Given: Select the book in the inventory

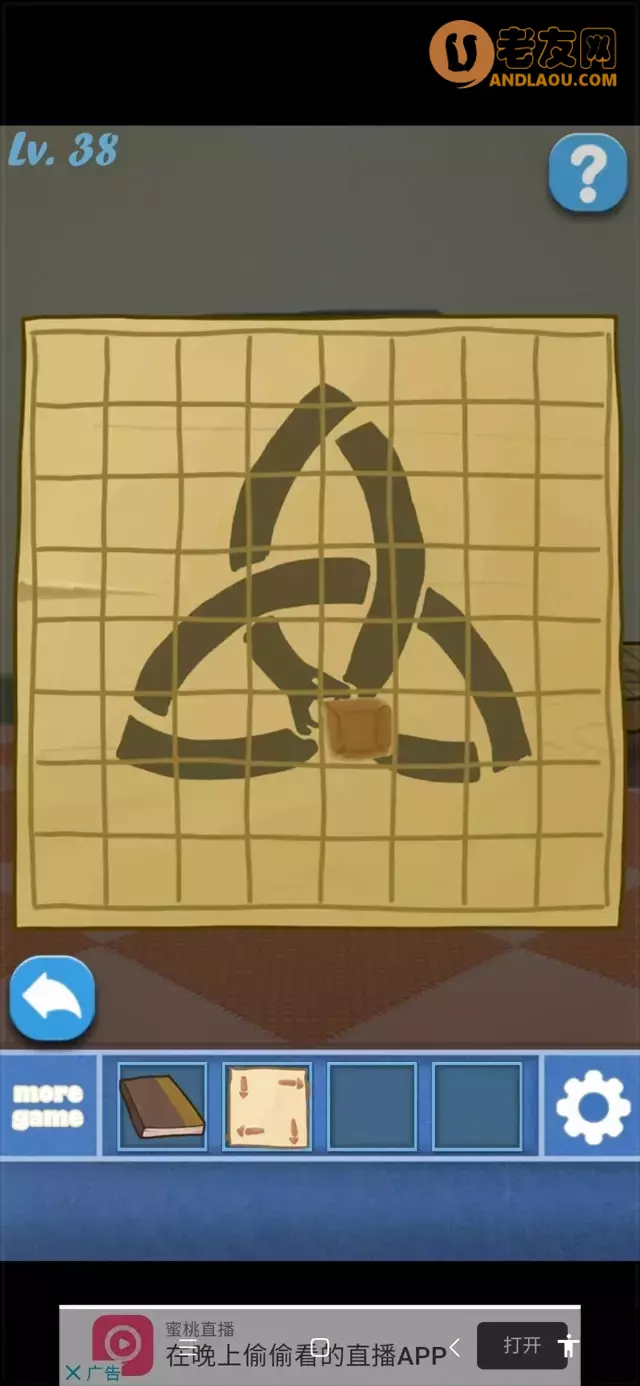Looking at the screenshot, I should (162, 1106).
